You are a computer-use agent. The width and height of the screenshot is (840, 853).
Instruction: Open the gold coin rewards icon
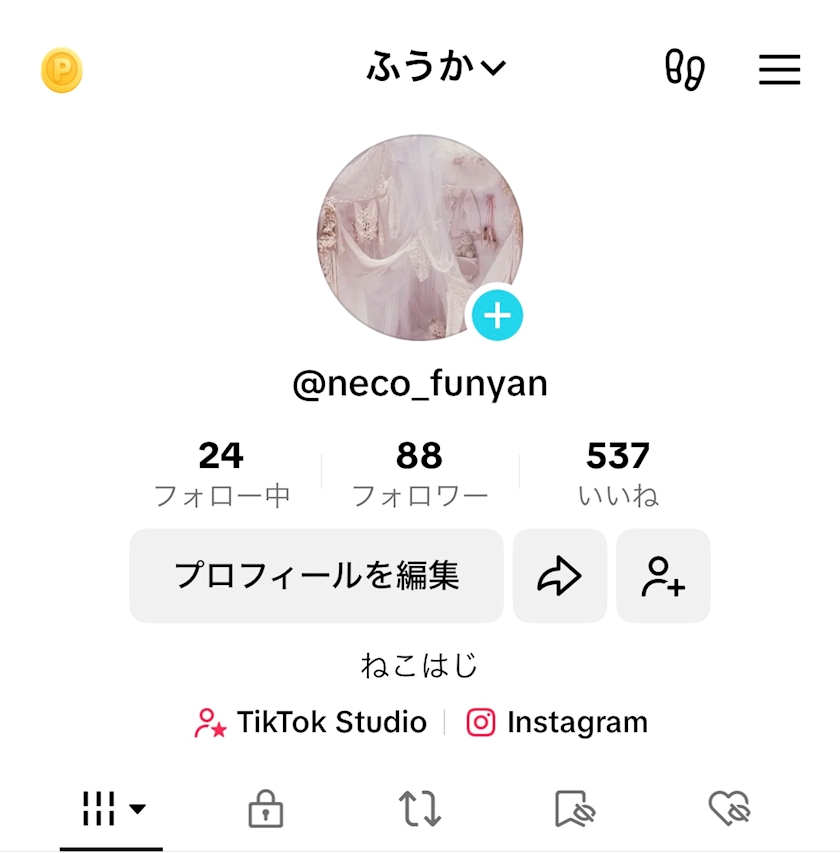(x=62, y=70)
